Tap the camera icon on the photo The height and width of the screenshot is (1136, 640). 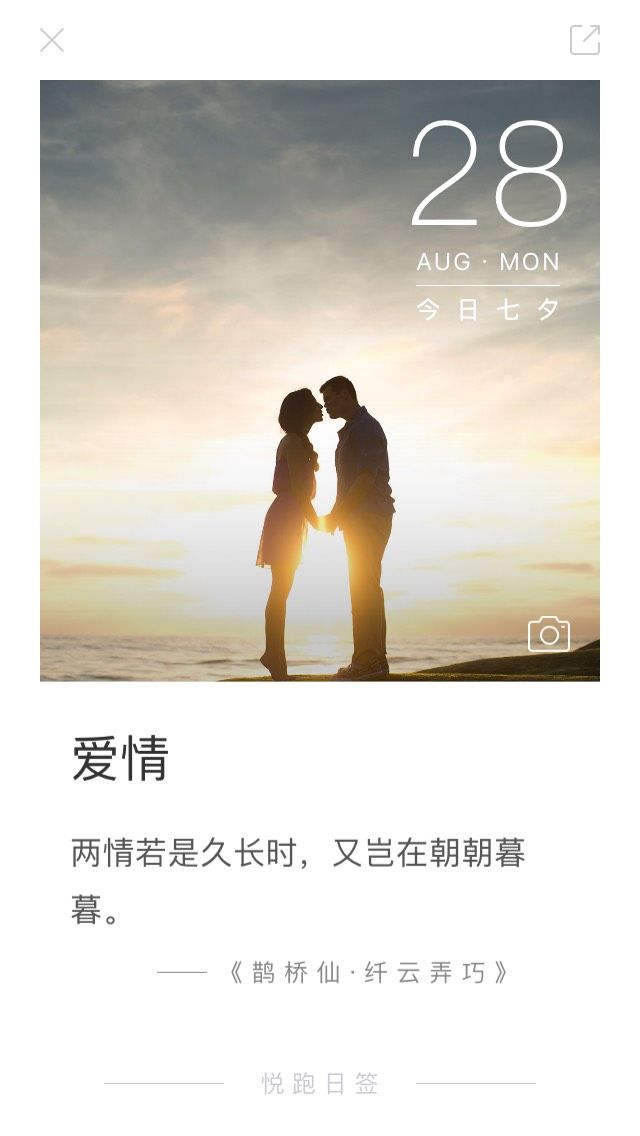pyautogui.click(x=549, y=635)
